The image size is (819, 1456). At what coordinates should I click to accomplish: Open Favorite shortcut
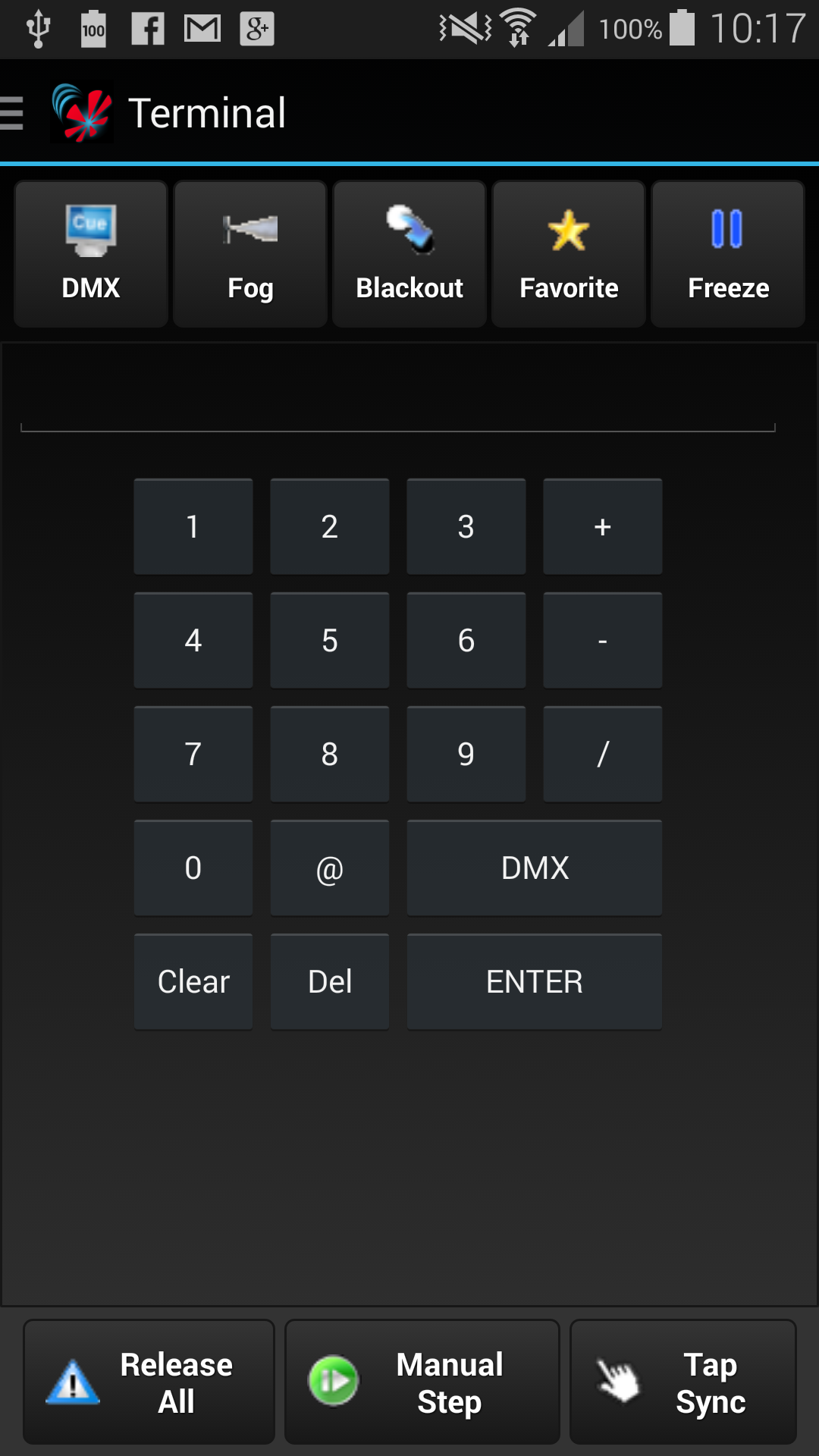pos(569,254)
